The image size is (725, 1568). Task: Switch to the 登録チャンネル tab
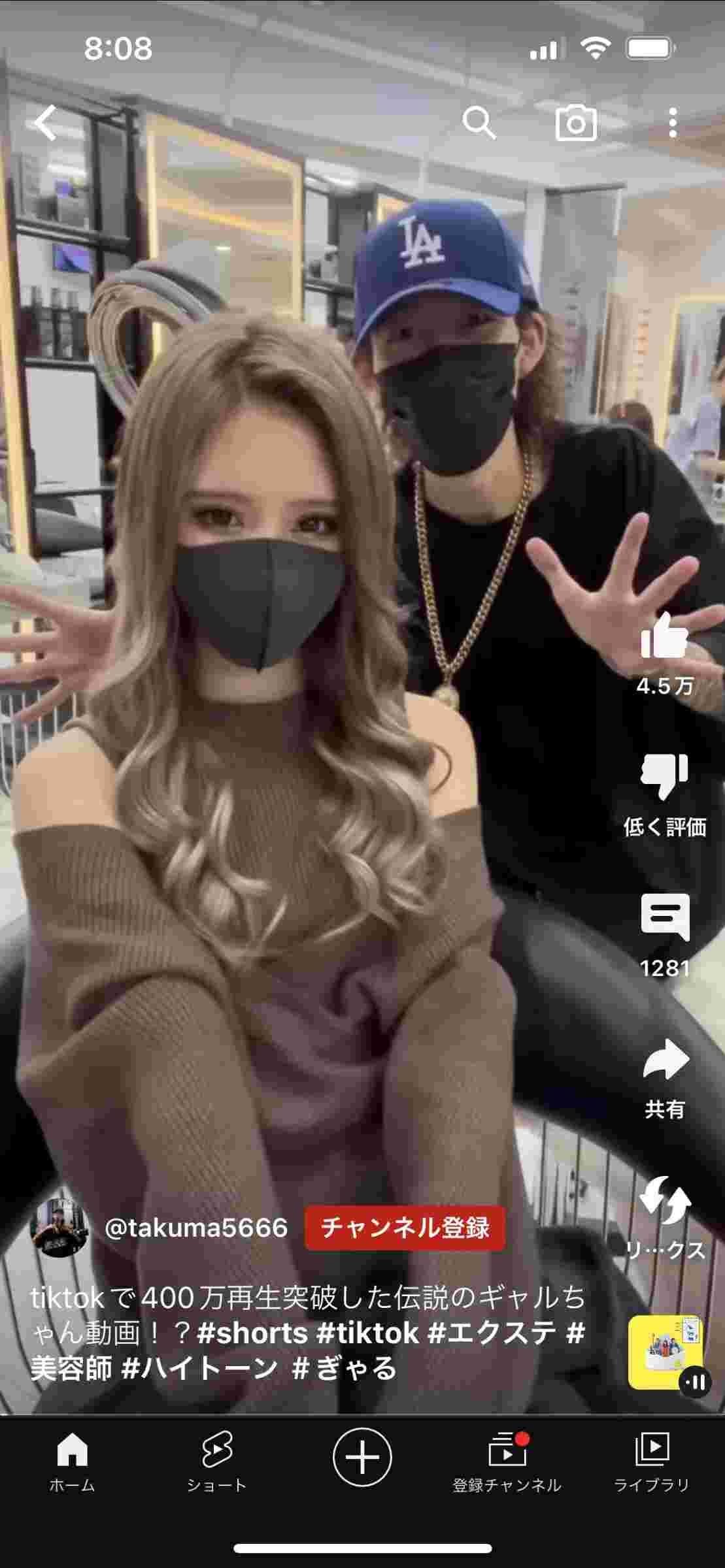click(x=507, y=1458)
